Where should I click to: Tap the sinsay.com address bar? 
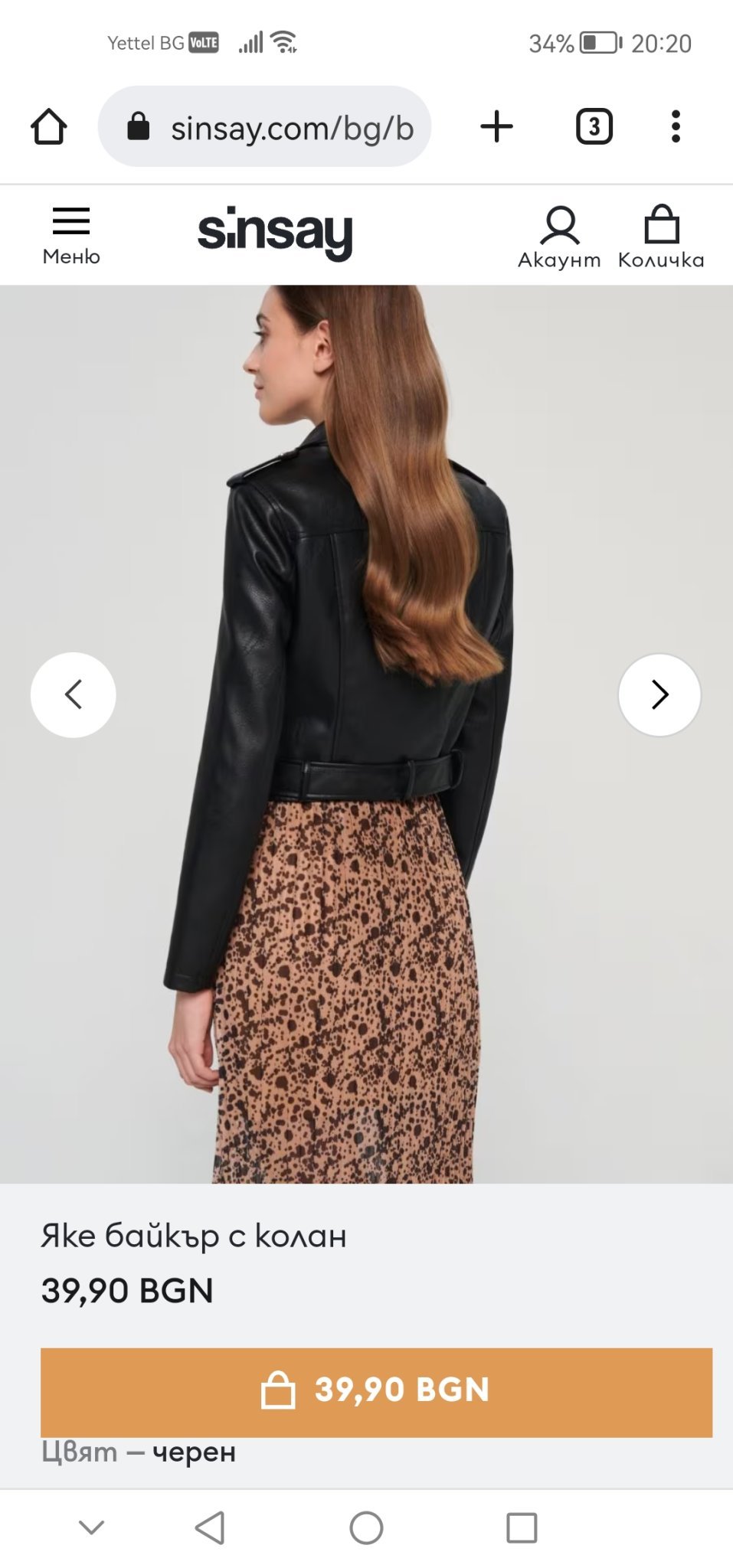pyautogui.click(x=264, y=126)
